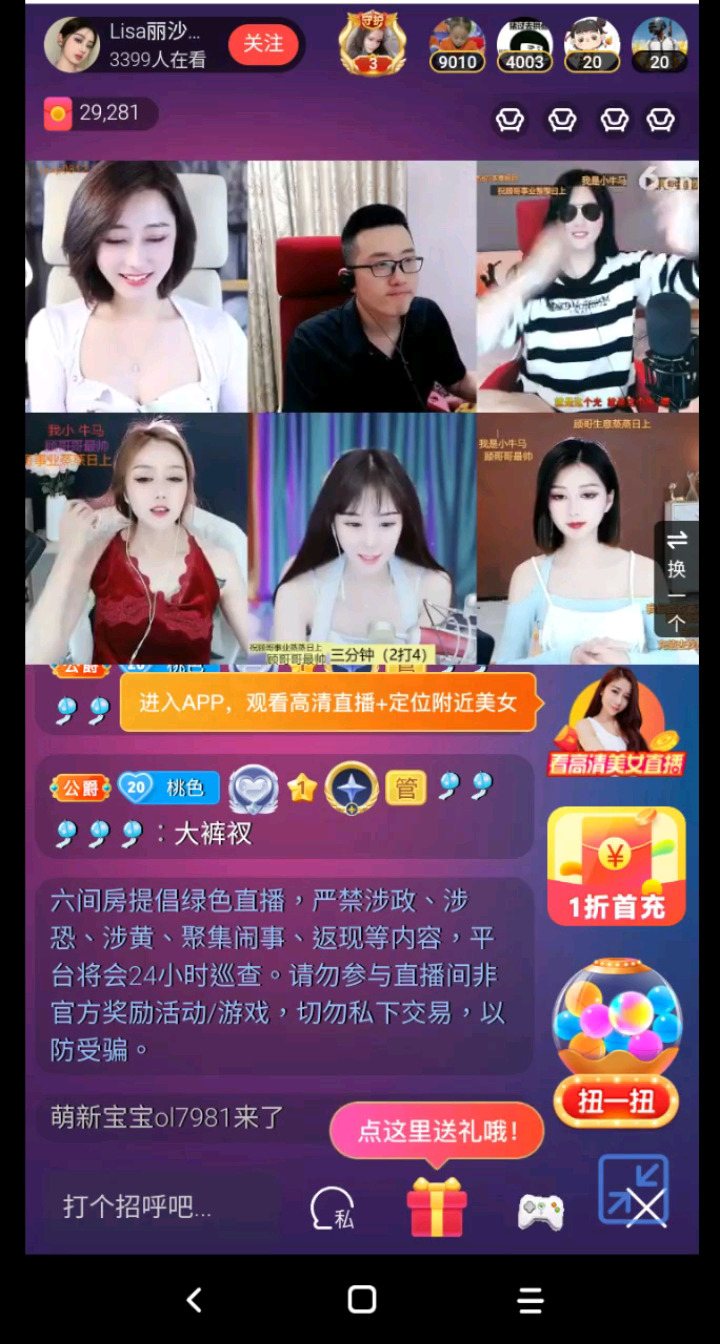Send a gift using the gift box

436,1206
